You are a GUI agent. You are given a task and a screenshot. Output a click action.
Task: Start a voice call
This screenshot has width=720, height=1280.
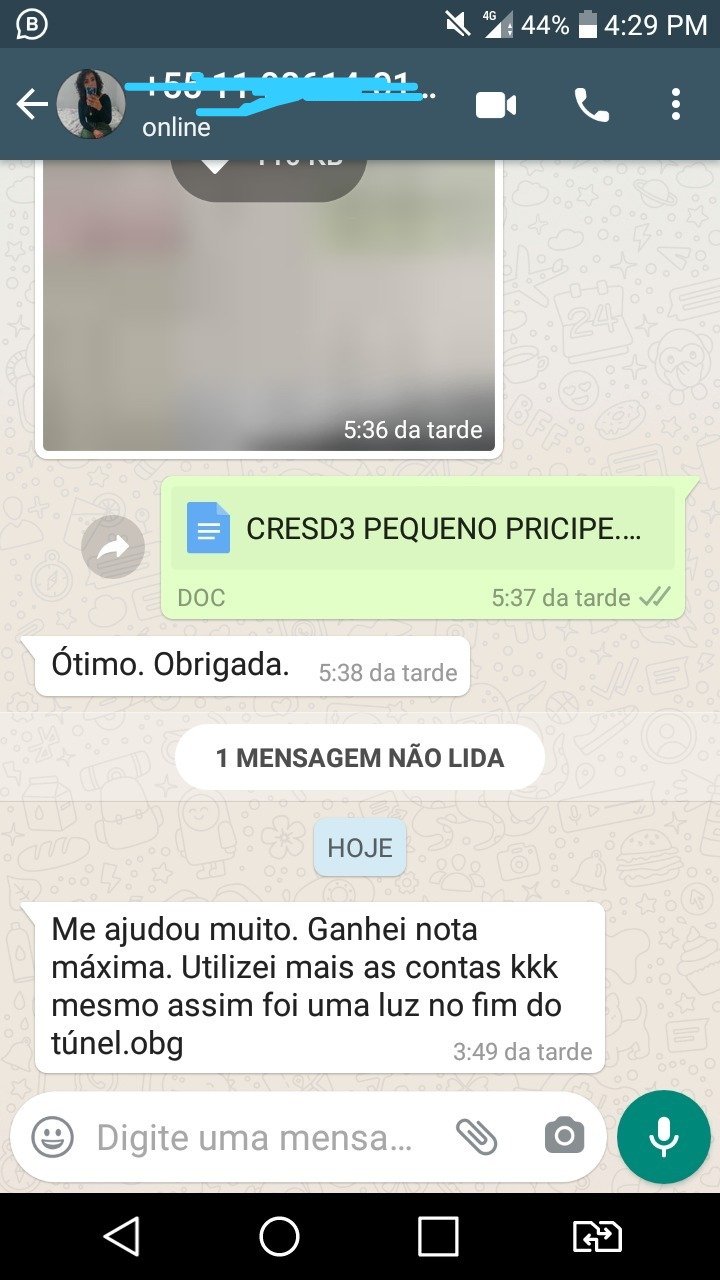591,104
